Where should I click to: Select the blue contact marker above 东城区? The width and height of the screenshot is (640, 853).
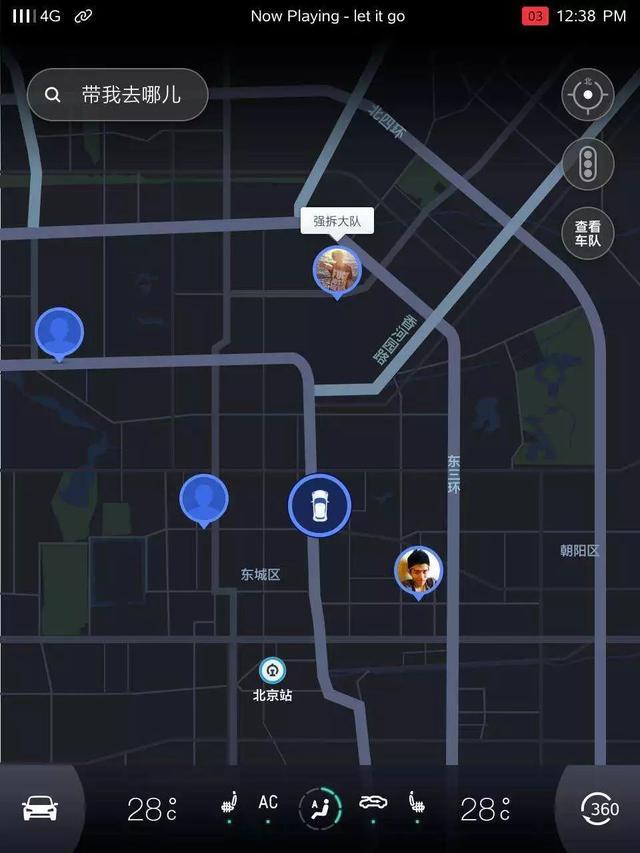[x=204, y=498]
